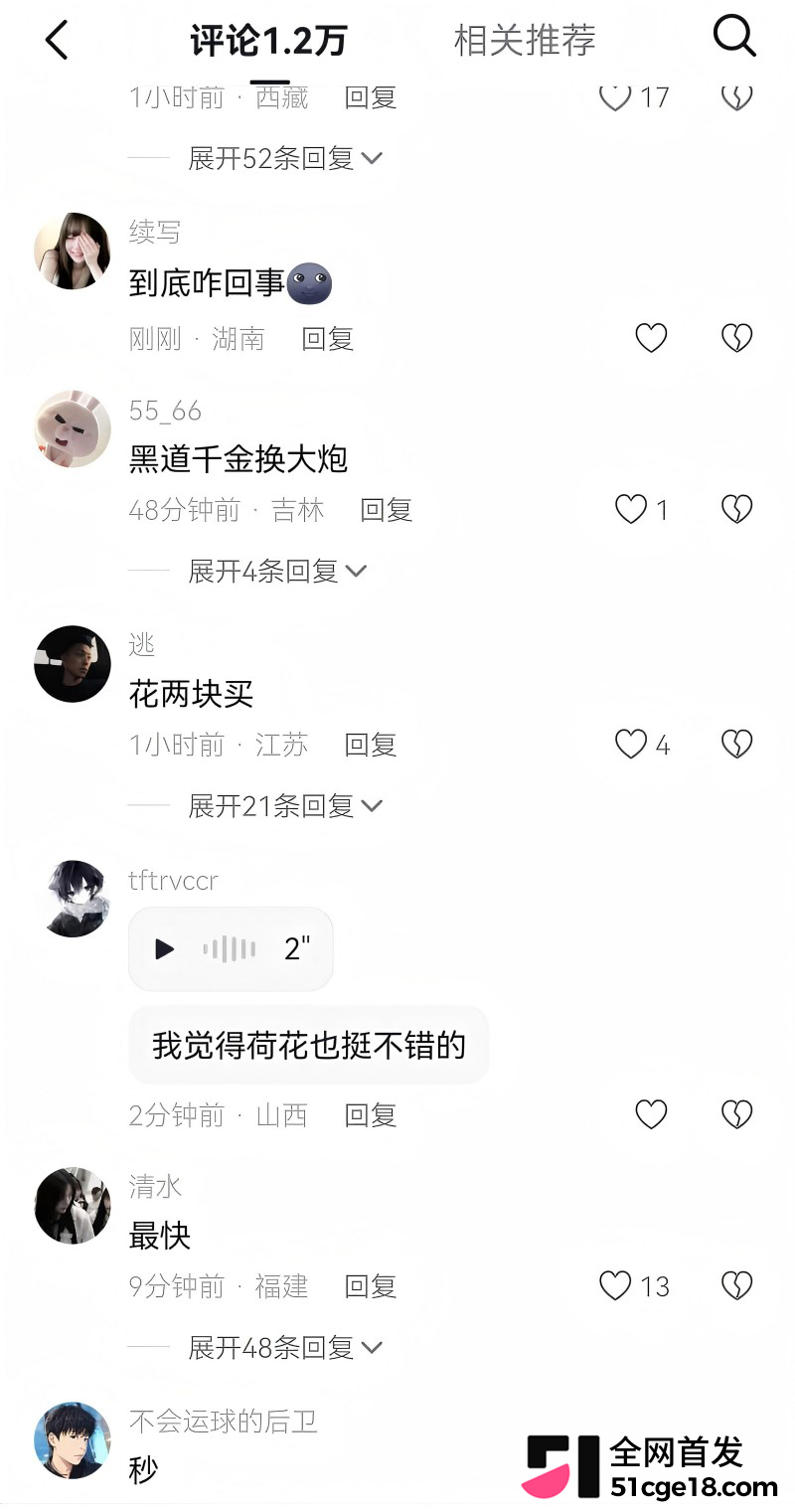
Task: Select the 评论1.2万 tab
Action: click(268, 40)
